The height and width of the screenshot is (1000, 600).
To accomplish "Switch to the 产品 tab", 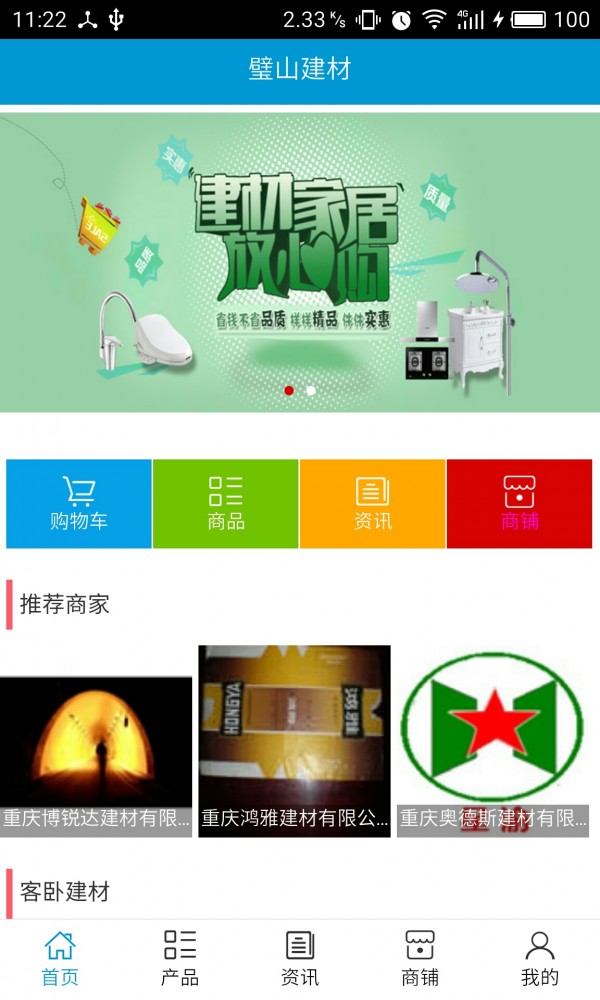I will pos(180,958).
